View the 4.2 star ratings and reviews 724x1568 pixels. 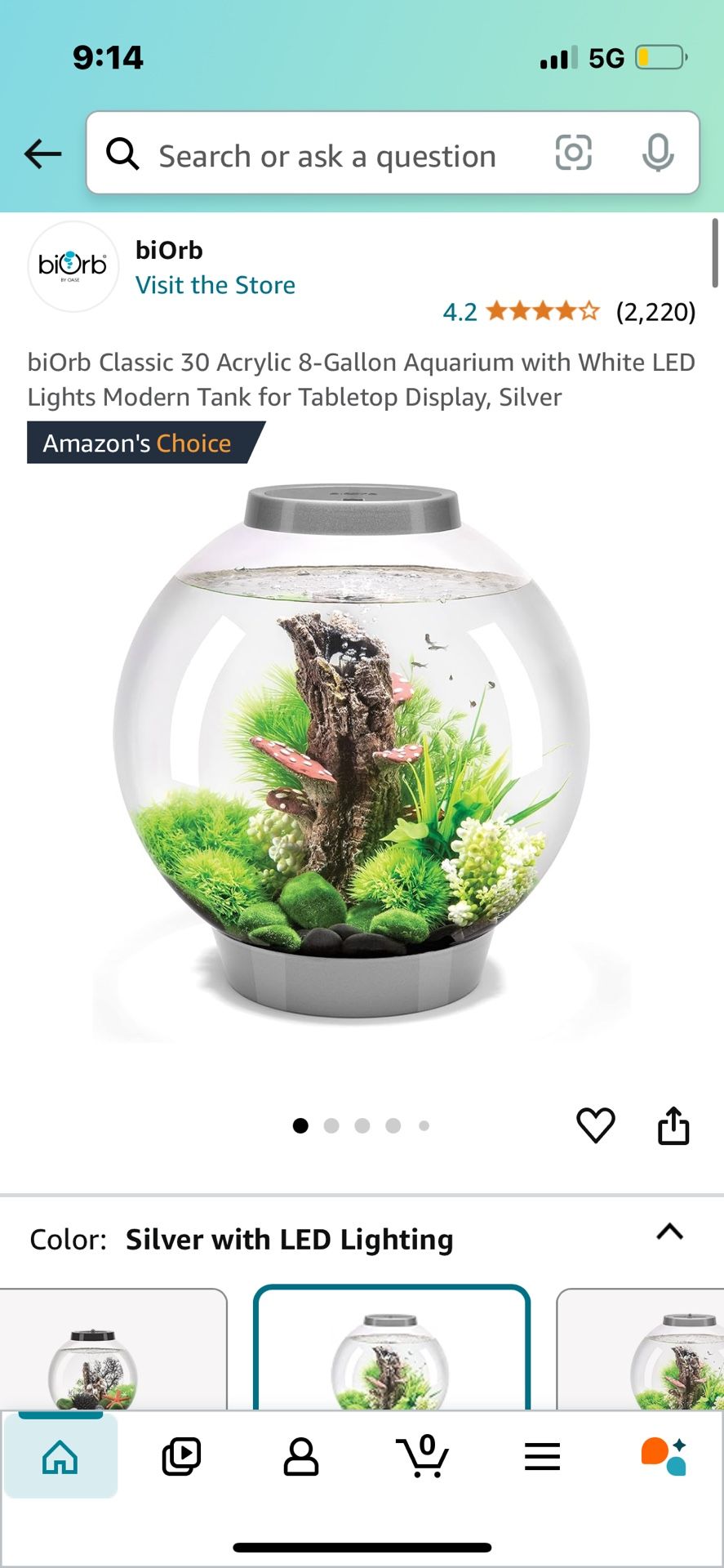[568, 311]
